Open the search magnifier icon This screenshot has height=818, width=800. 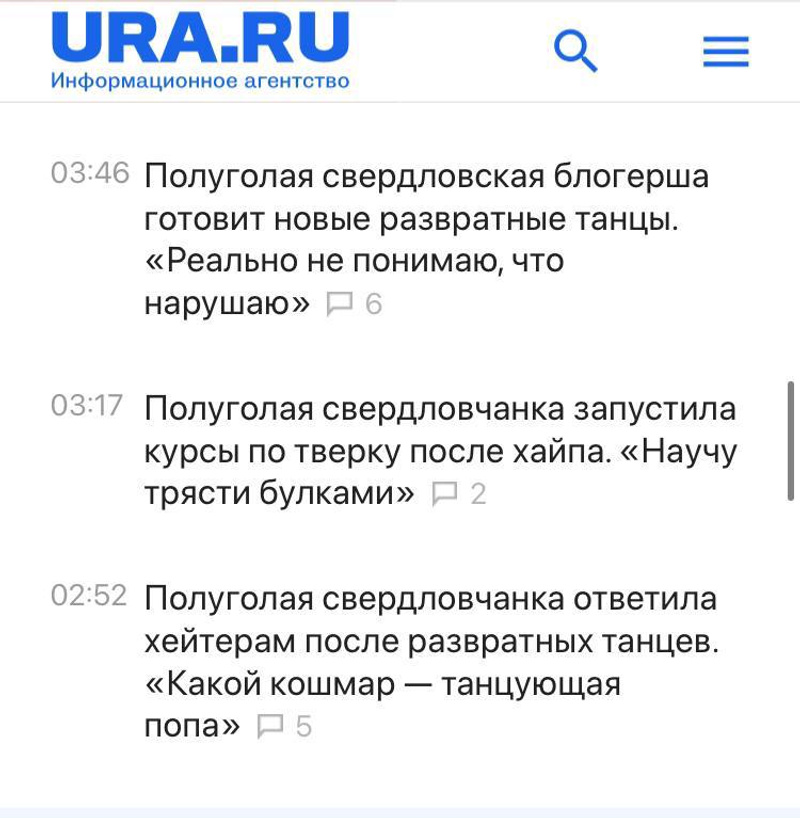point(575,51)
